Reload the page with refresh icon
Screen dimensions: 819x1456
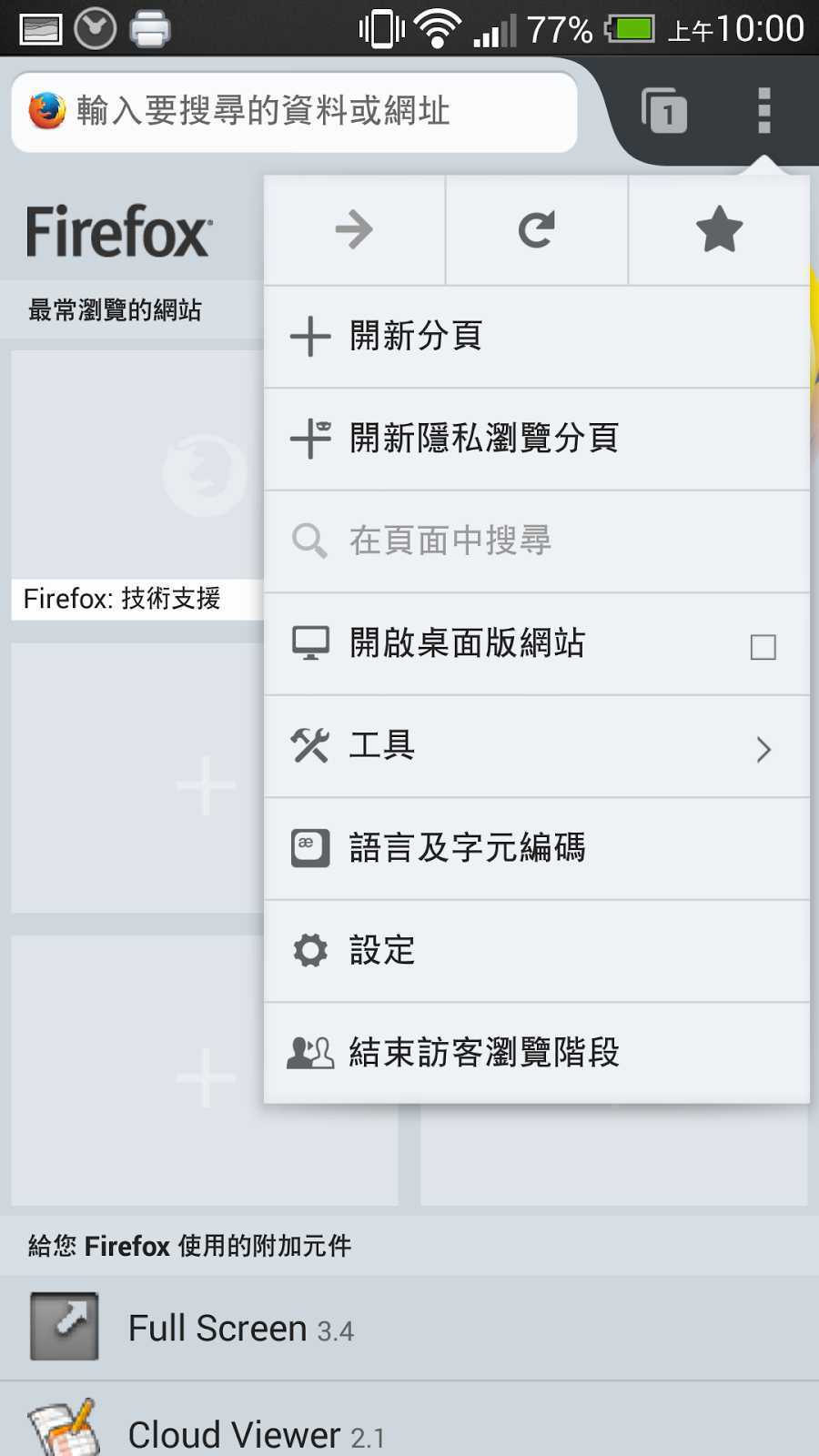[536, 230]
